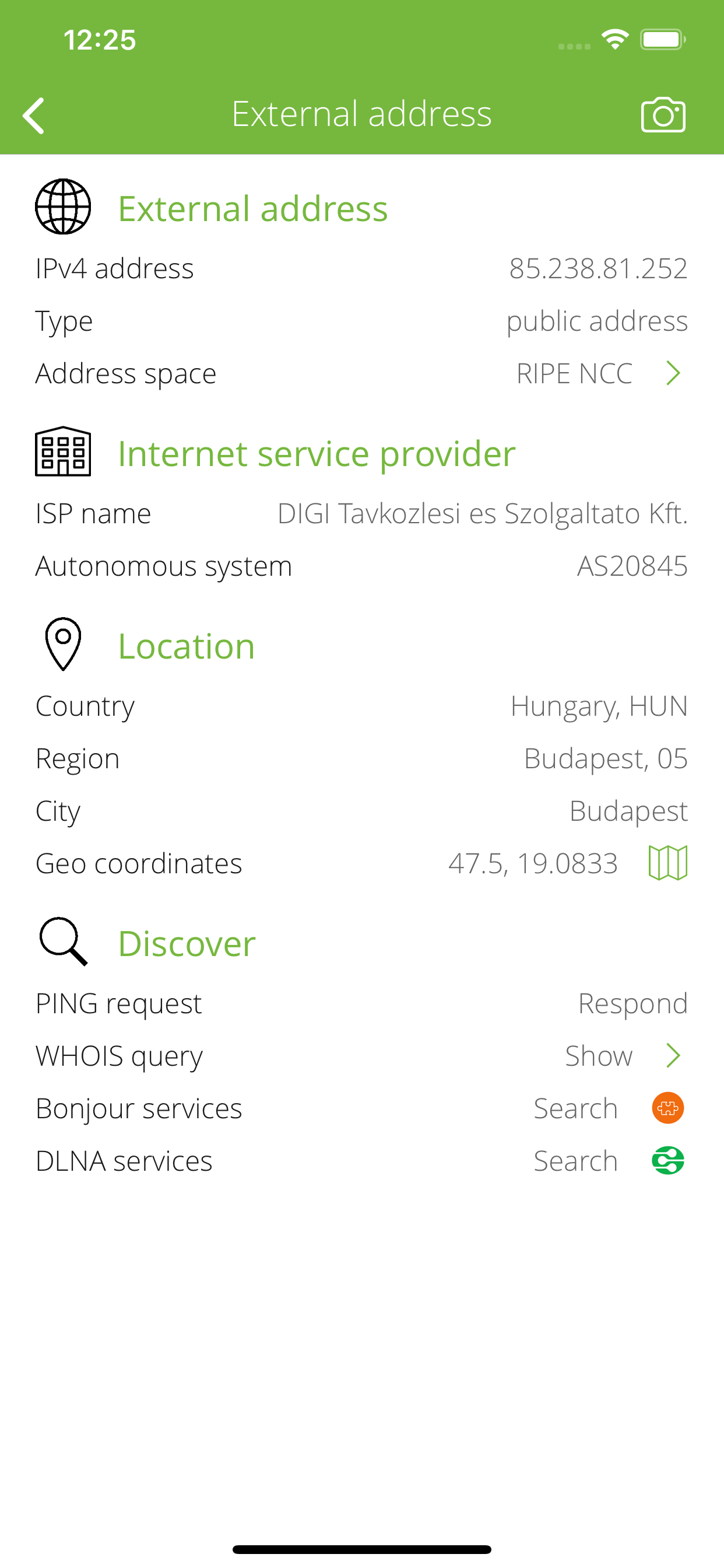Tap Search for Bonjour services
724x1568 pixels.
575,1108
